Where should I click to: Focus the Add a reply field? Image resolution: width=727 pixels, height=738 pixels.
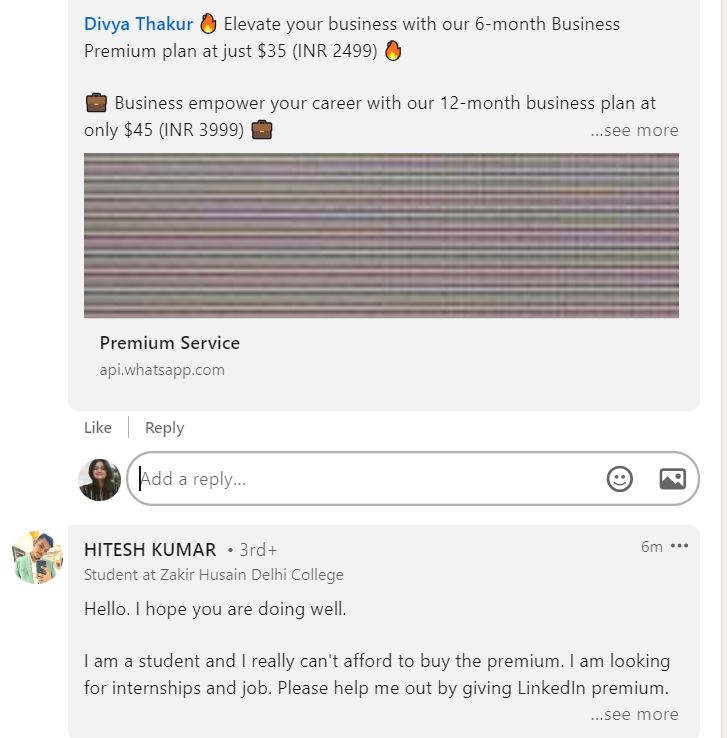[368, 479]
